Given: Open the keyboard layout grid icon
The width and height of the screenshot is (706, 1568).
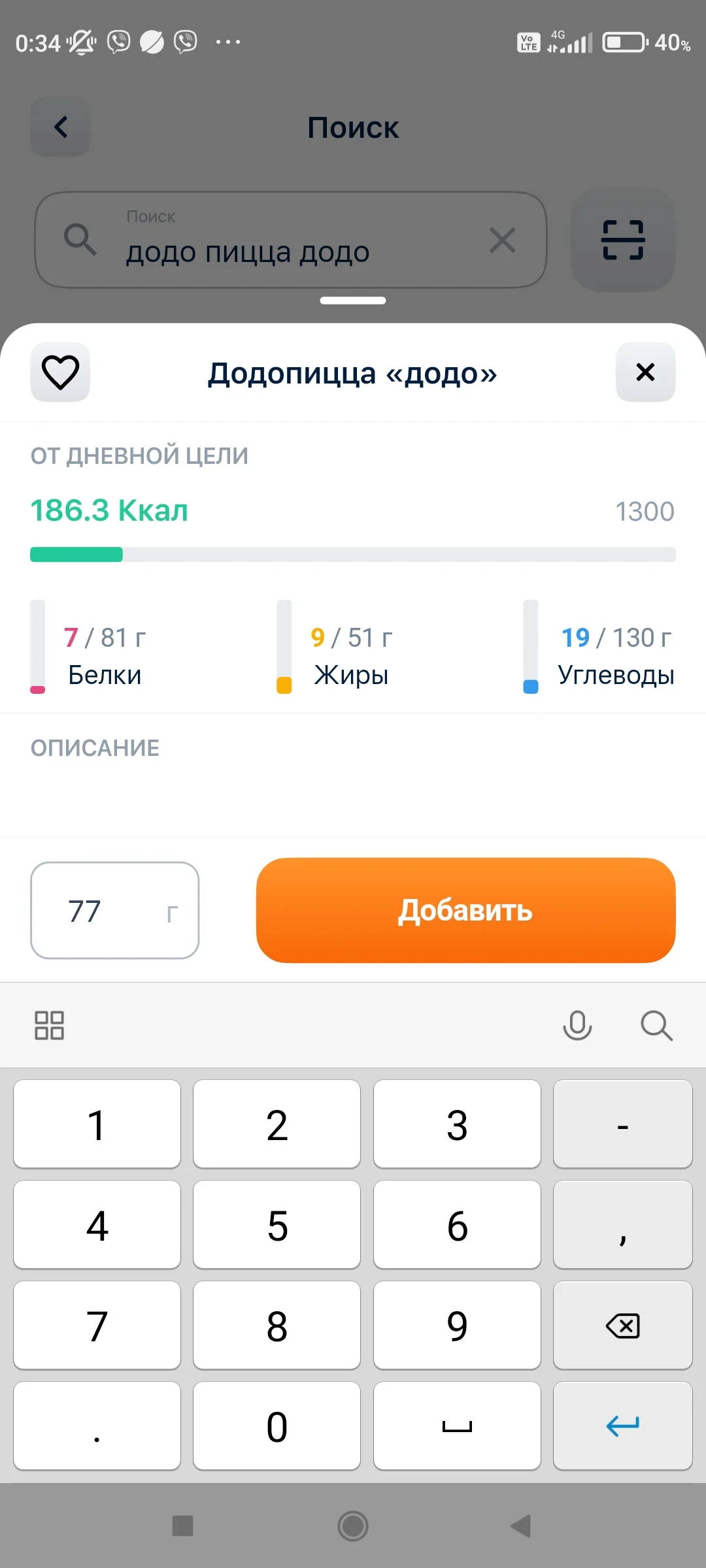Looking at the screenshot, I should (x=48, y=1026).
